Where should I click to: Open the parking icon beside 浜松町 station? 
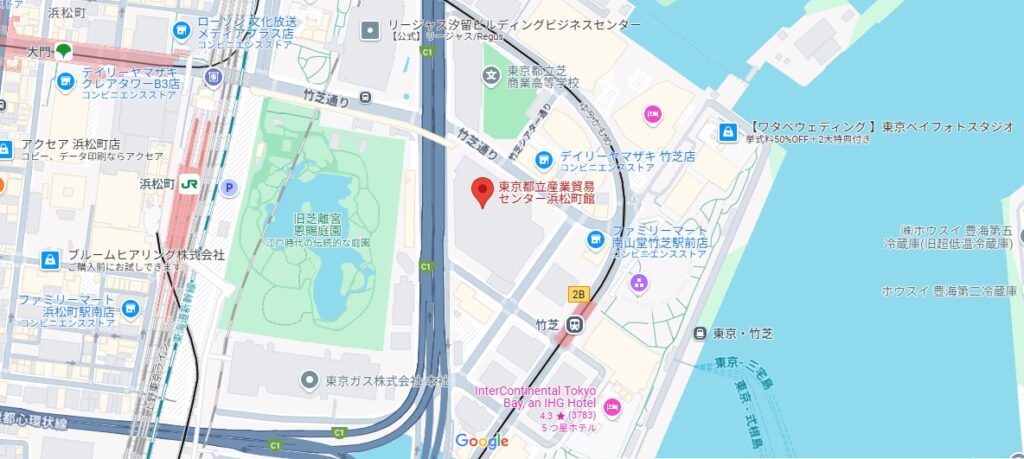click(x=229, y=187)
